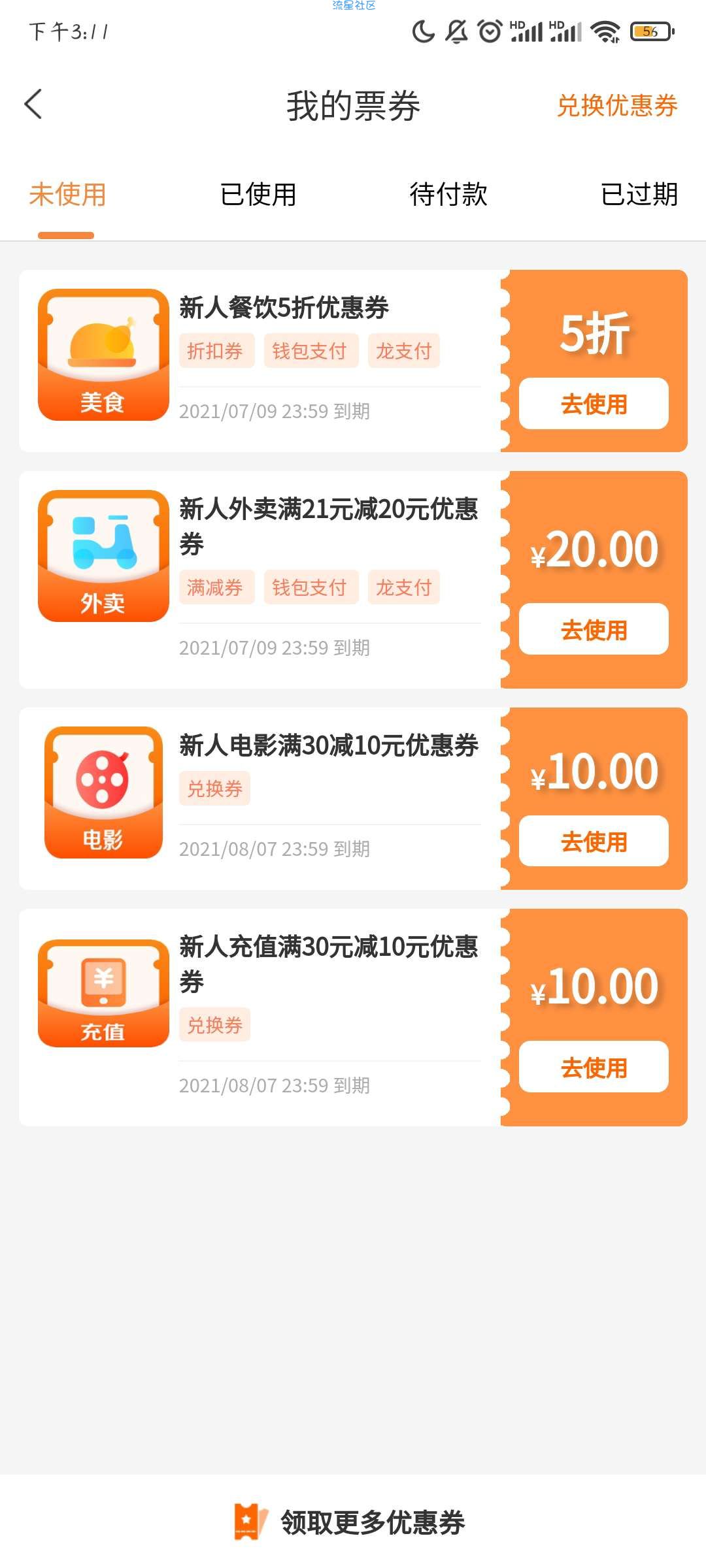Image resolution: width=706 pixels, height=1568 pixels.
Task: Switch to the 已使用 tab
Action: [258, 195]
